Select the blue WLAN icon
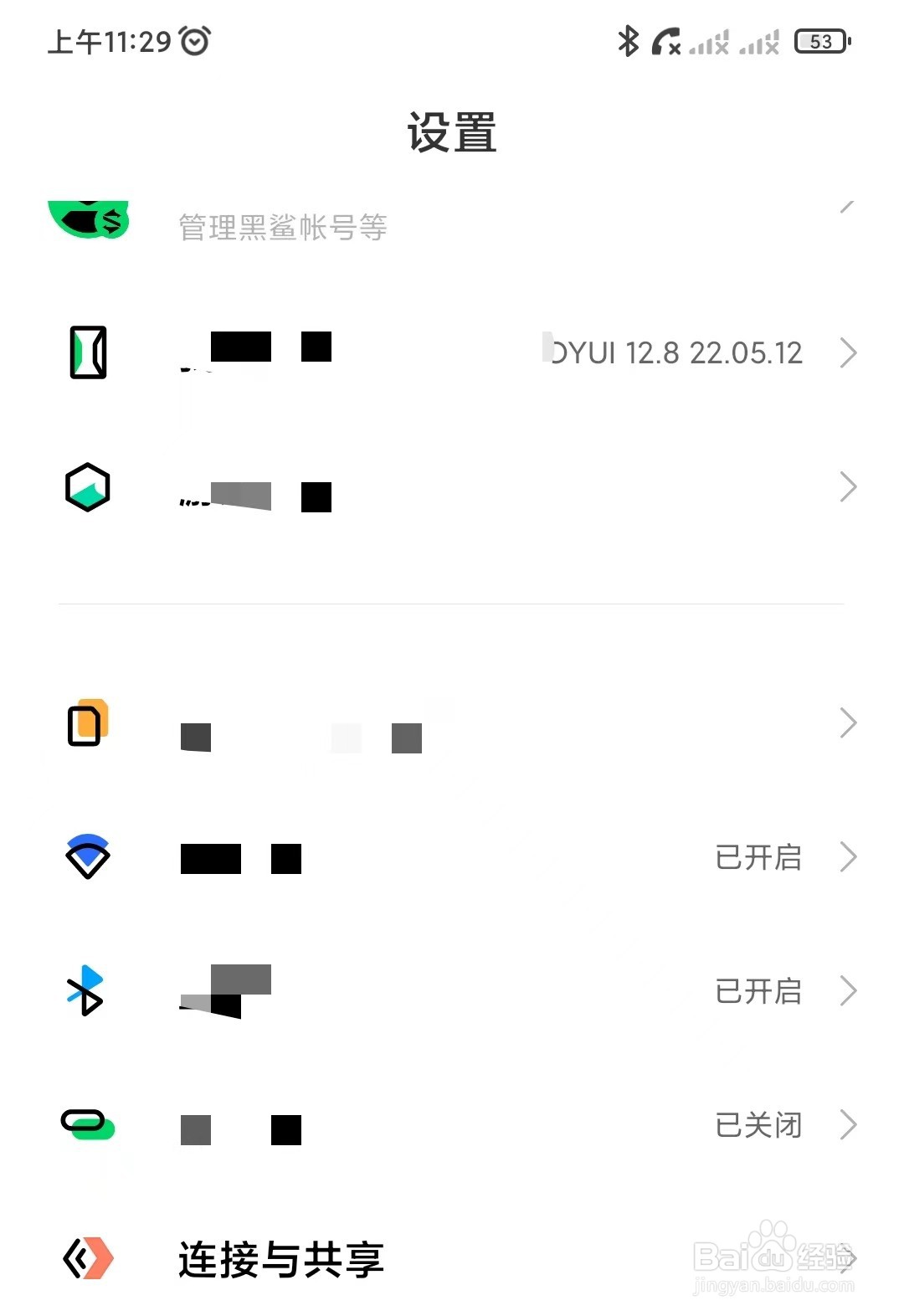Image resolution: width=904 pixels, height=1316 pixels. [x=86, y=856]
